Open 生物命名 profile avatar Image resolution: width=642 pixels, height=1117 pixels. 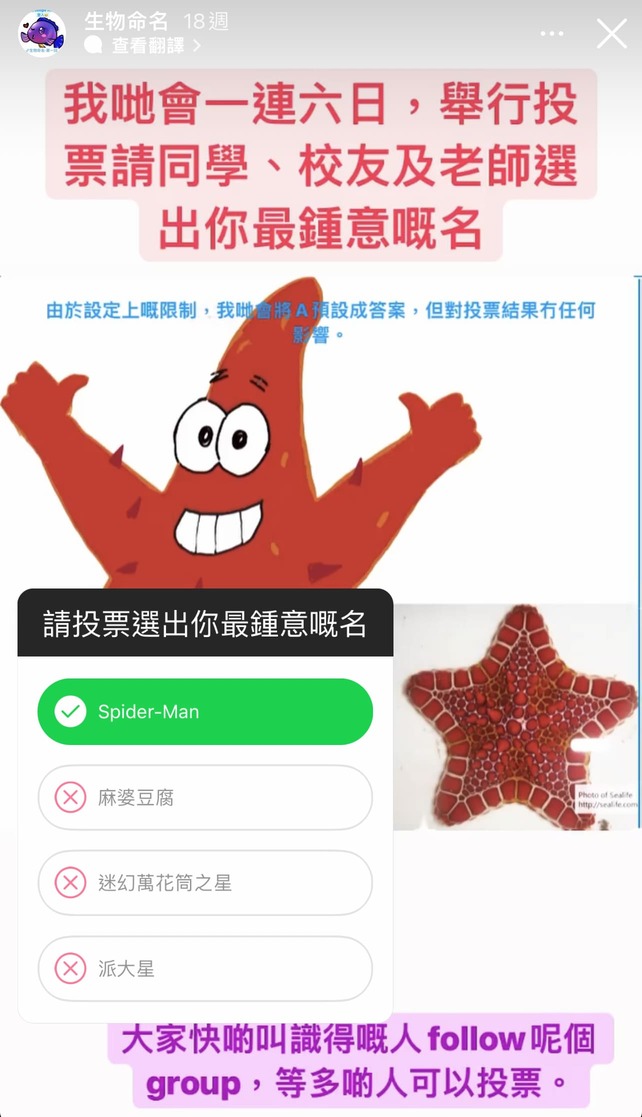(x=42, y=33)
